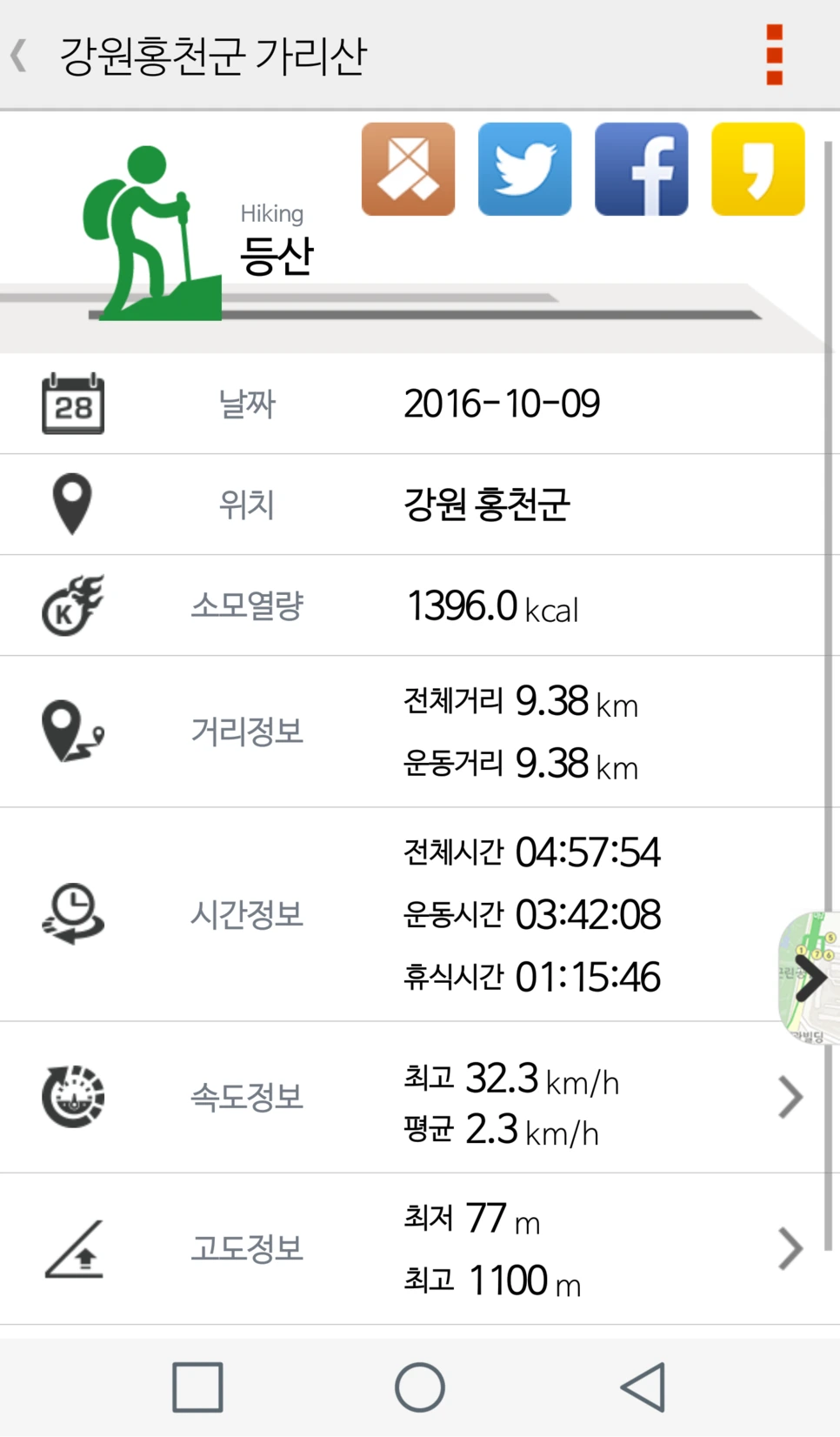The image size is (840, 1437).
Task: Expand the altitude details chevron
Action: coord(790,1248)
